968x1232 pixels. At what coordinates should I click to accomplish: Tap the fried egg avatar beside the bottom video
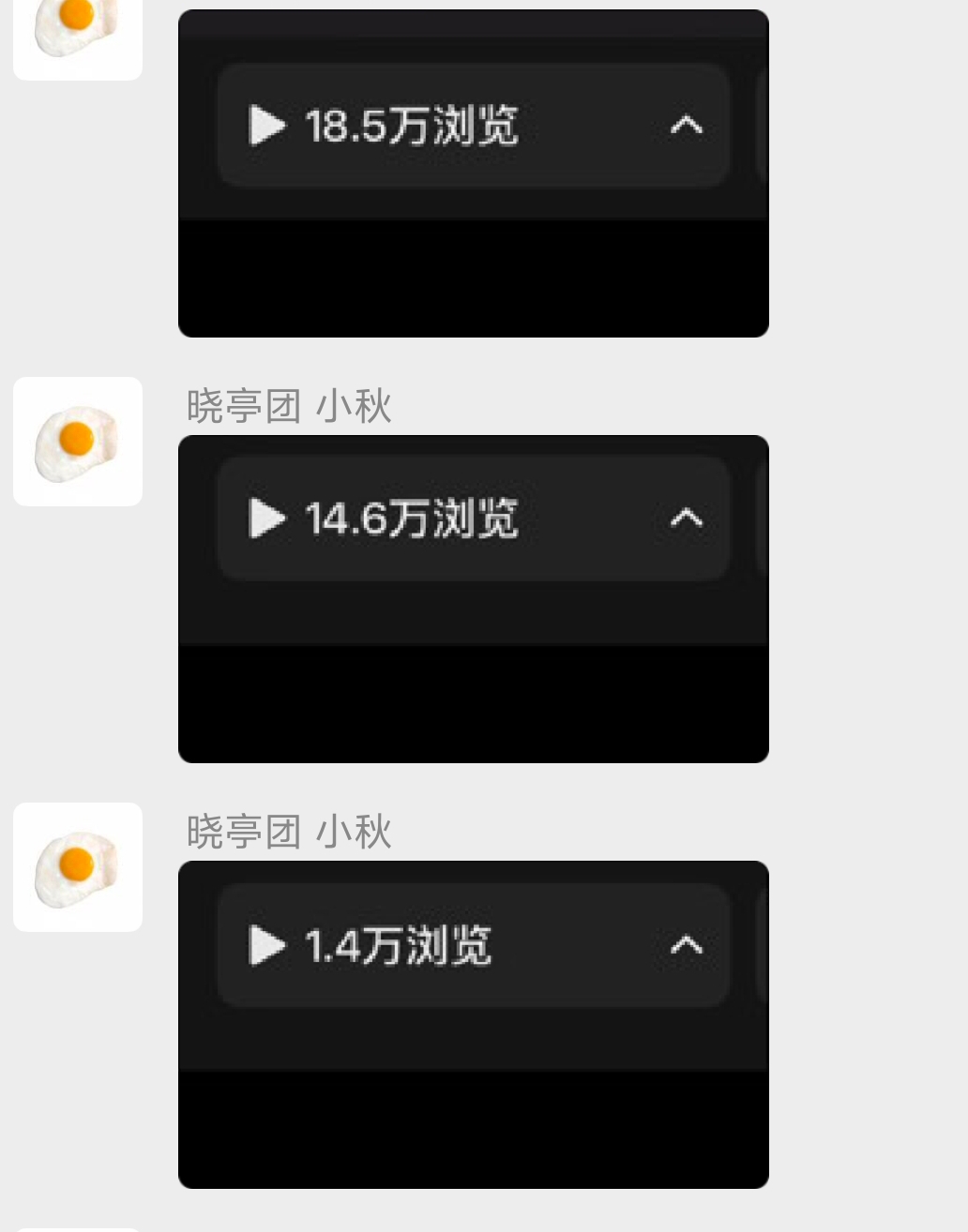[78, 868]
